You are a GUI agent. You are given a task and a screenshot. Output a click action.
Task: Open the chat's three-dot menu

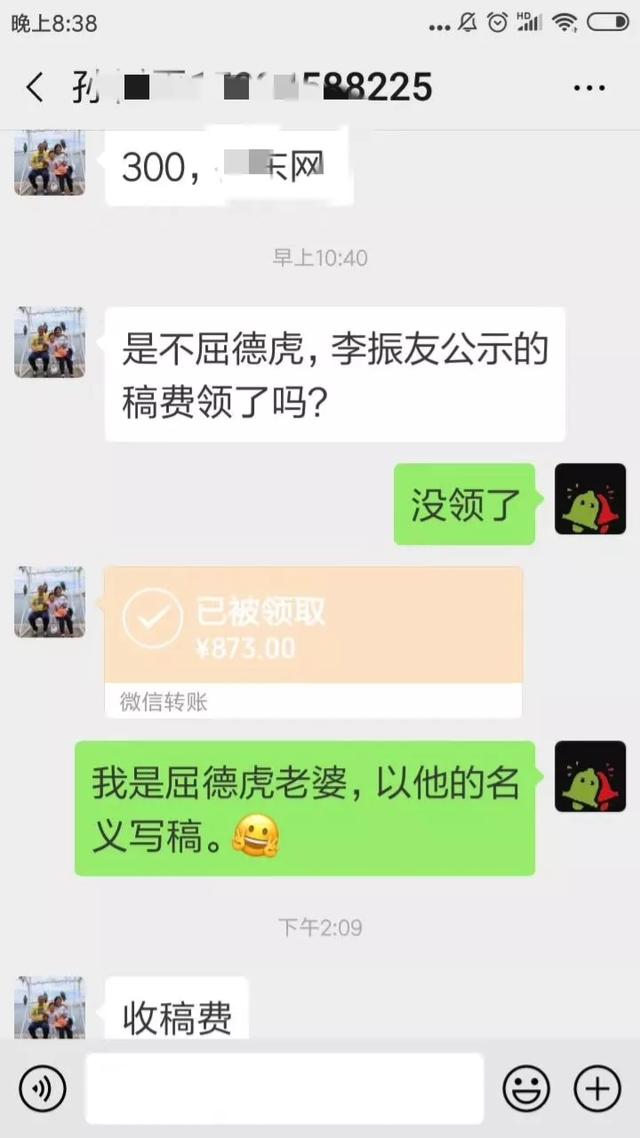pyautogui.click(x=589, y=88)
